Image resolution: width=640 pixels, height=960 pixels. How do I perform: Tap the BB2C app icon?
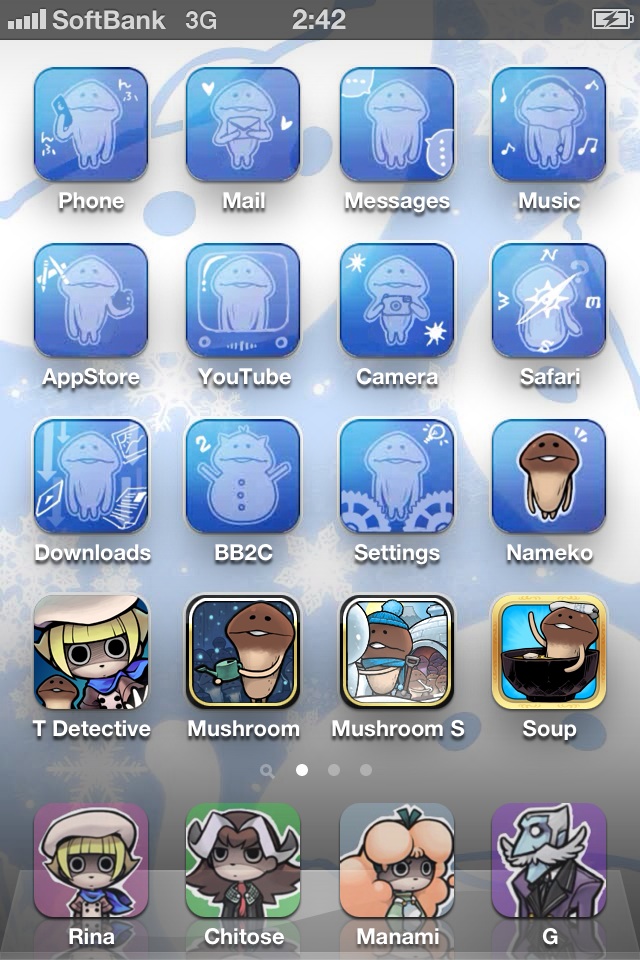243,477
